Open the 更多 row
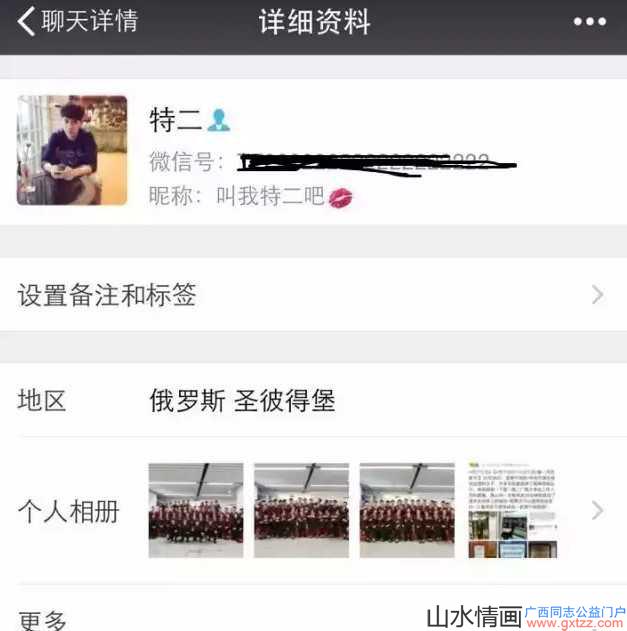Viewport: 627px width, 631px height. point(200,617)
